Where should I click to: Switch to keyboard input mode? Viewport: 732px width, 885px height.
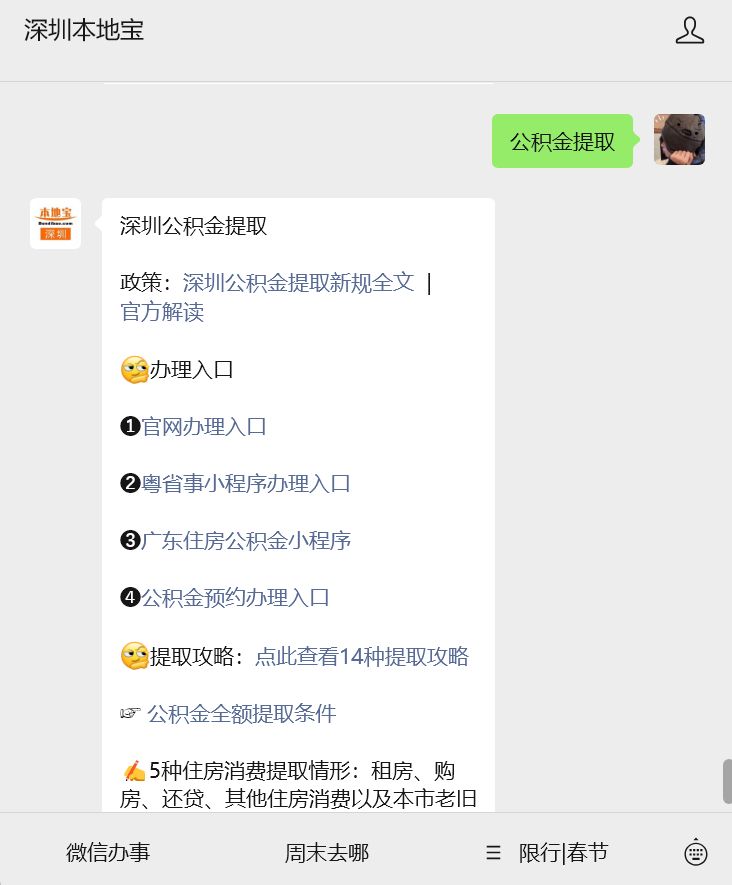[696, 853]
